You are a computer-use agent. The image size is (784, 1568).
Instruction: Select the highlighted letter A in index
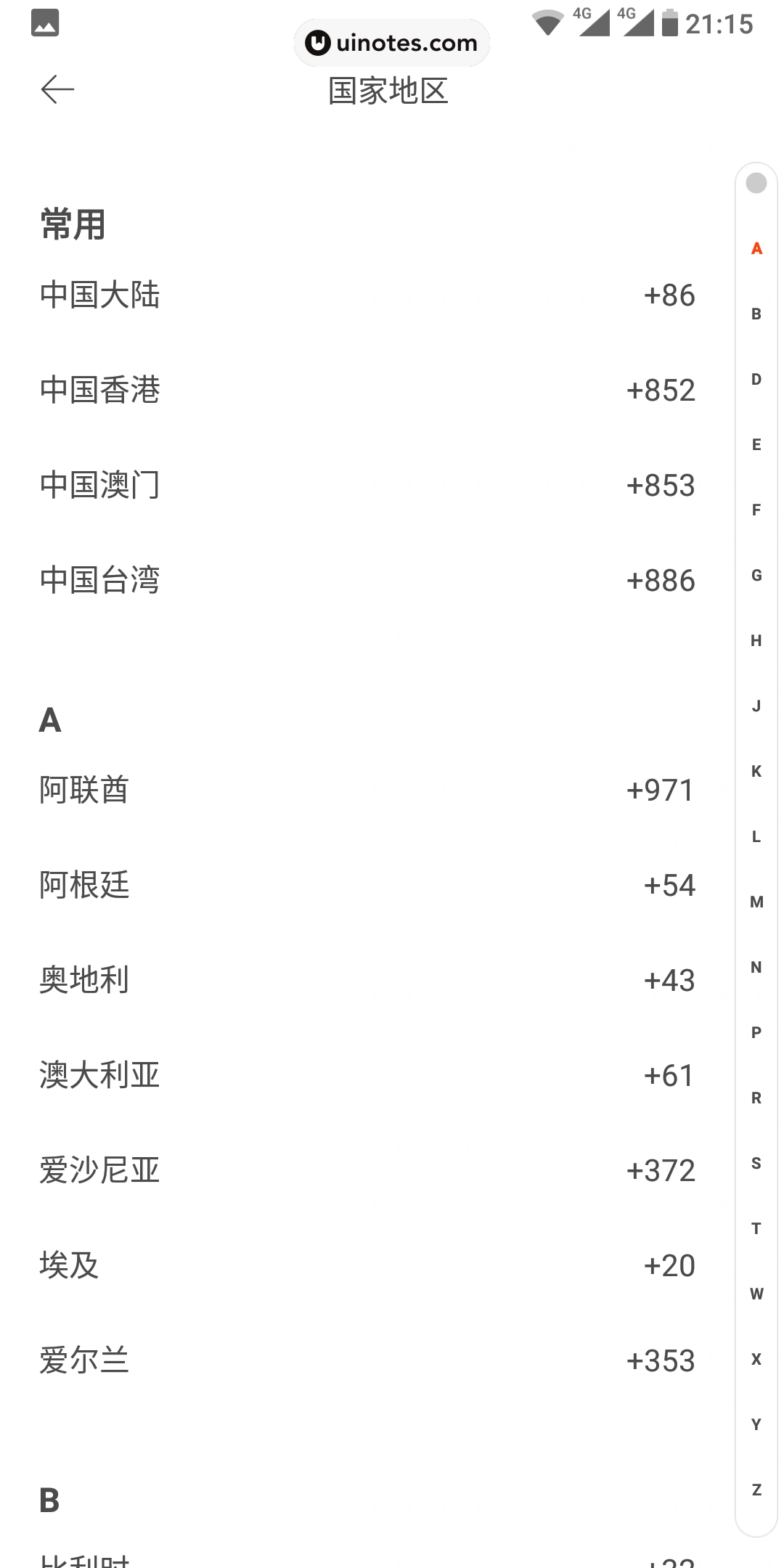coord(755,249)
